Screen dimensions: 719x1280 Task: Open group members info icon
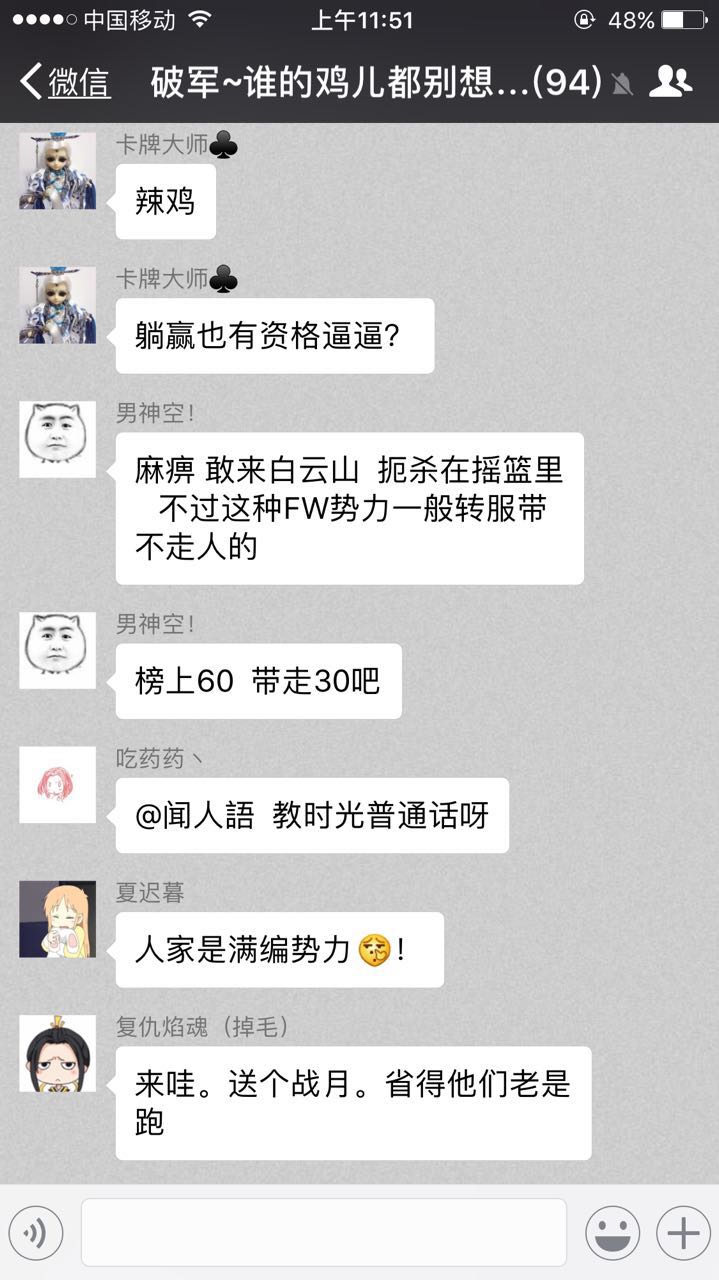pyautogui.click(x=670, y=81)
